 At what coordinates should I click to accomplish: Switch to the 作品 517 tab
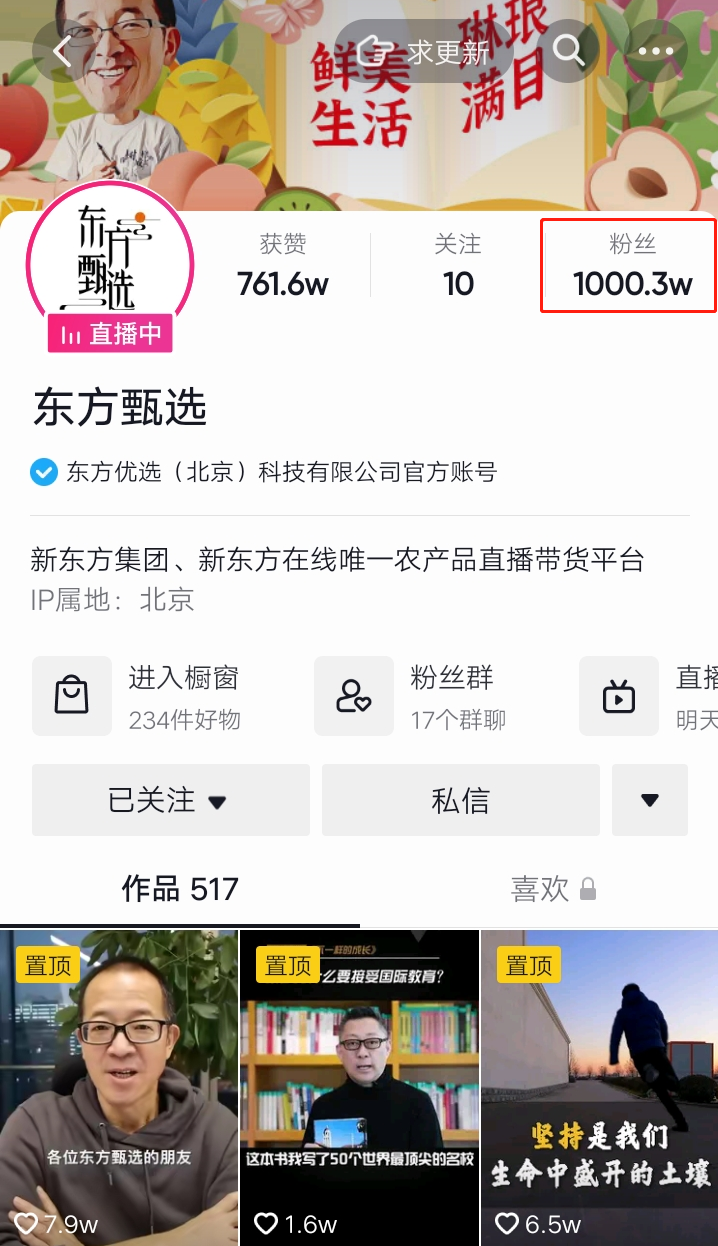coord(180,889)
